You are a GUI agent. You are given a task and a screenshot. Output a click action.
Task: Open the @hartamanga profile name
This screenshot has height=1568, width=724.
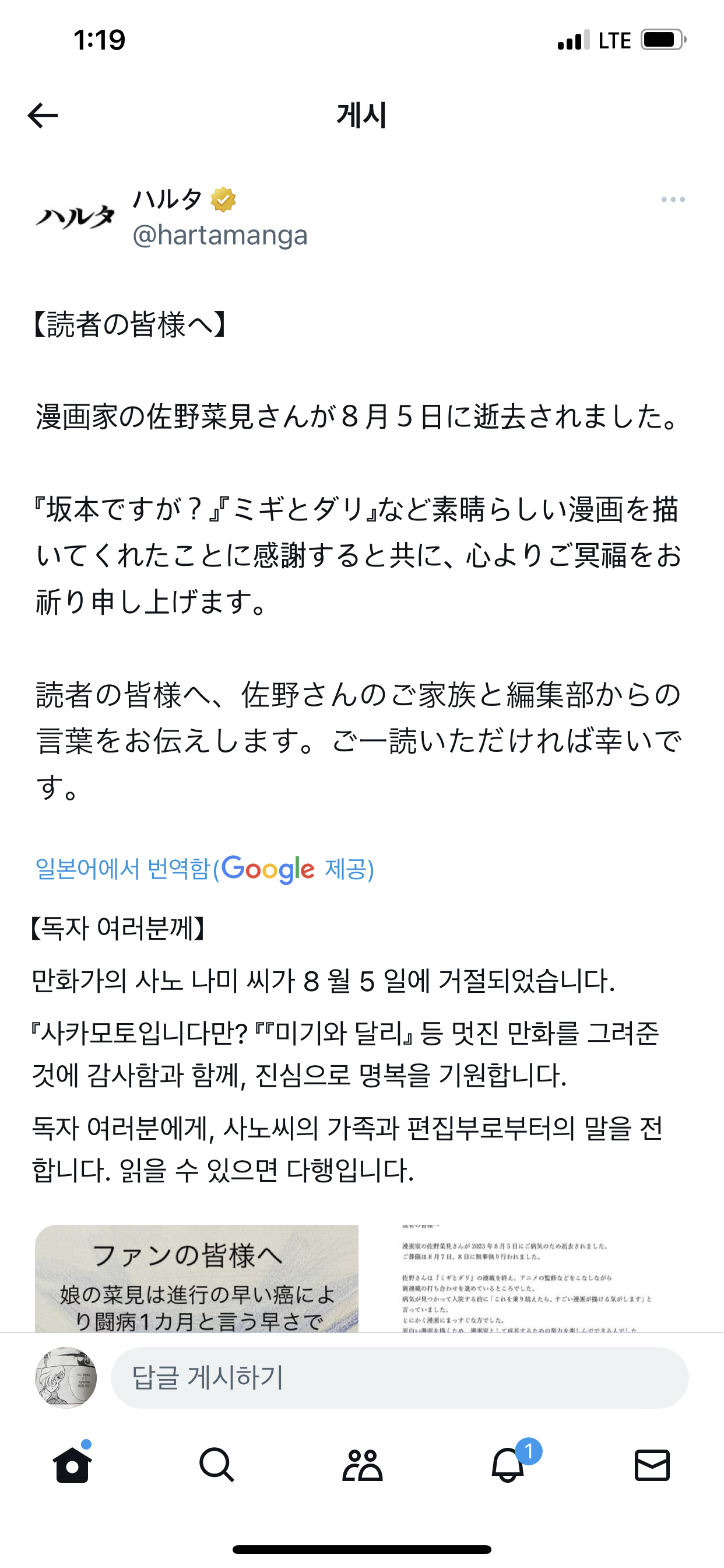click(x=220, y=235)
